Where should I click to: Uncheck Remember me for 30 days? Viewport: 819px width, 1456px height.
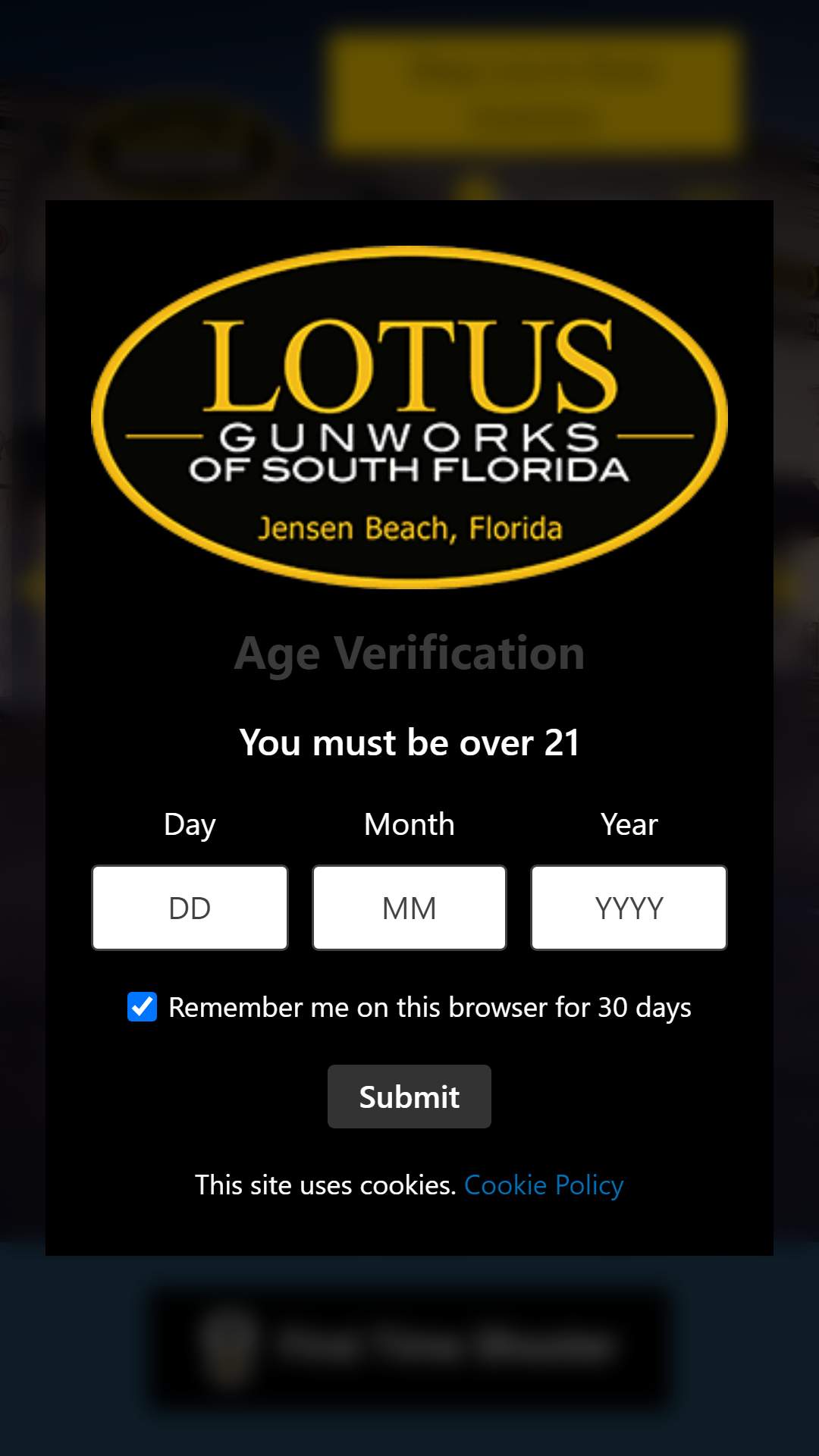(x=142, y=1007)
